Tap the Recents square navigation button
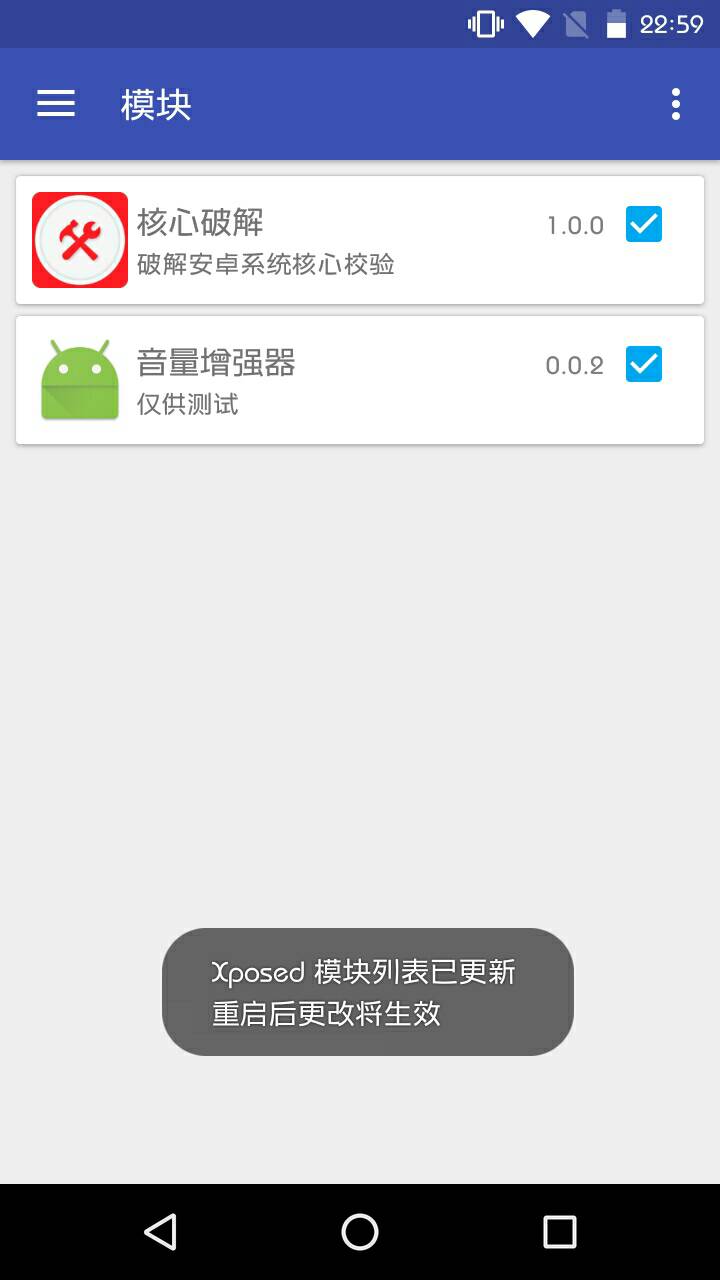 [x=560, y=1231]
